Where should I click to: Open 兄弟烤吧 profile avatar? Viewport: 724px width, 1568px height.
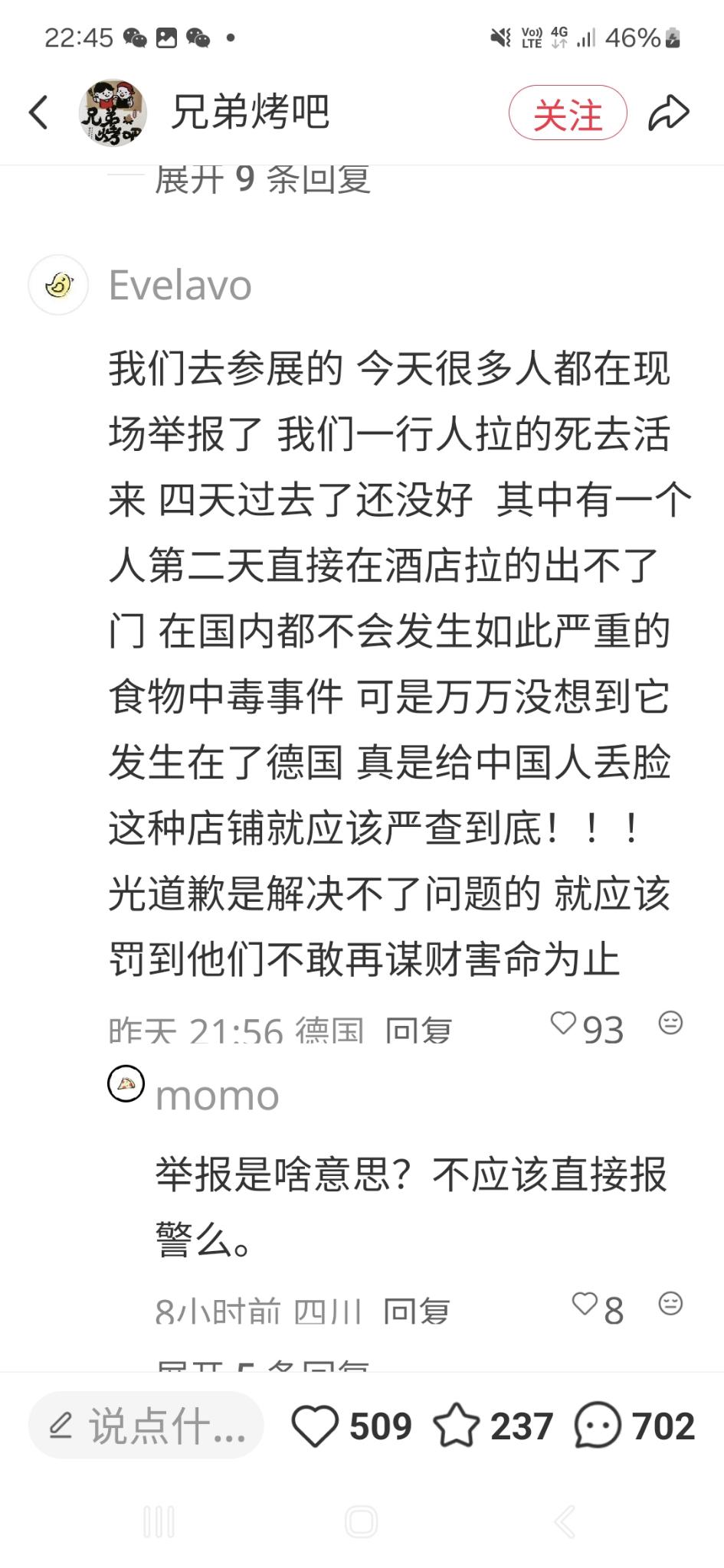point(113,113)
